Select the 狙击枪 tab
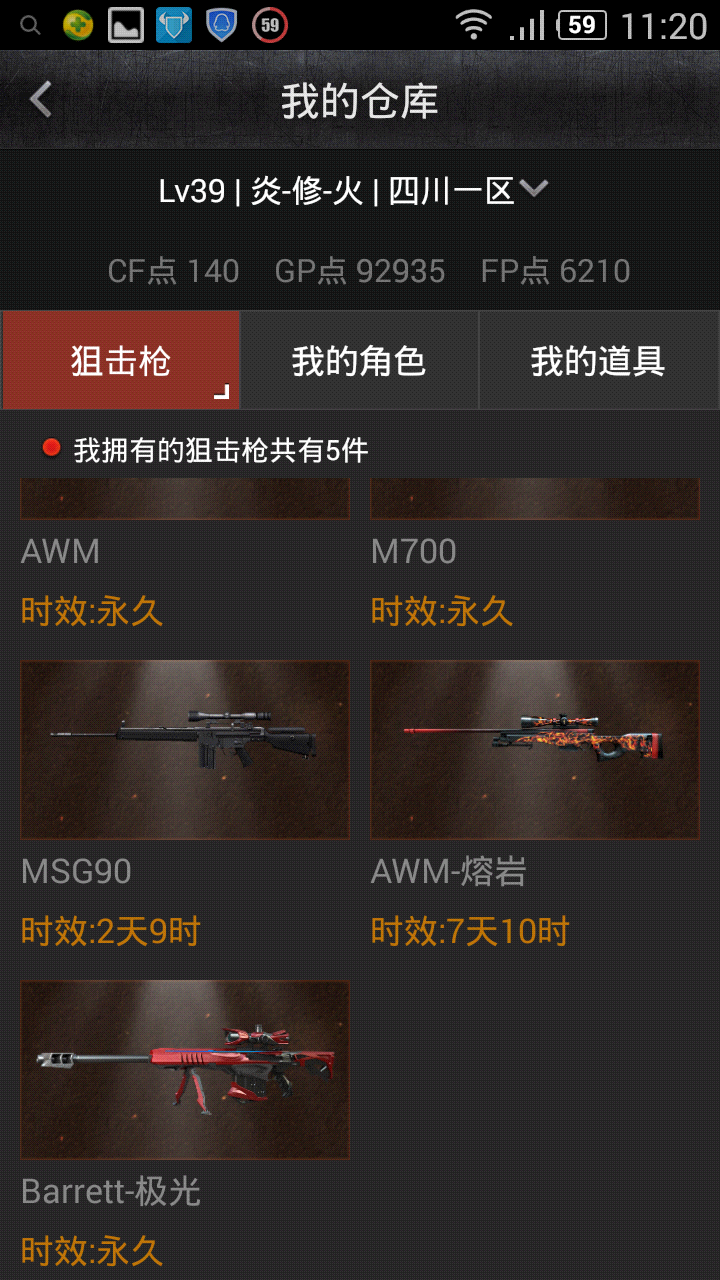 click(x=121, y=360)
